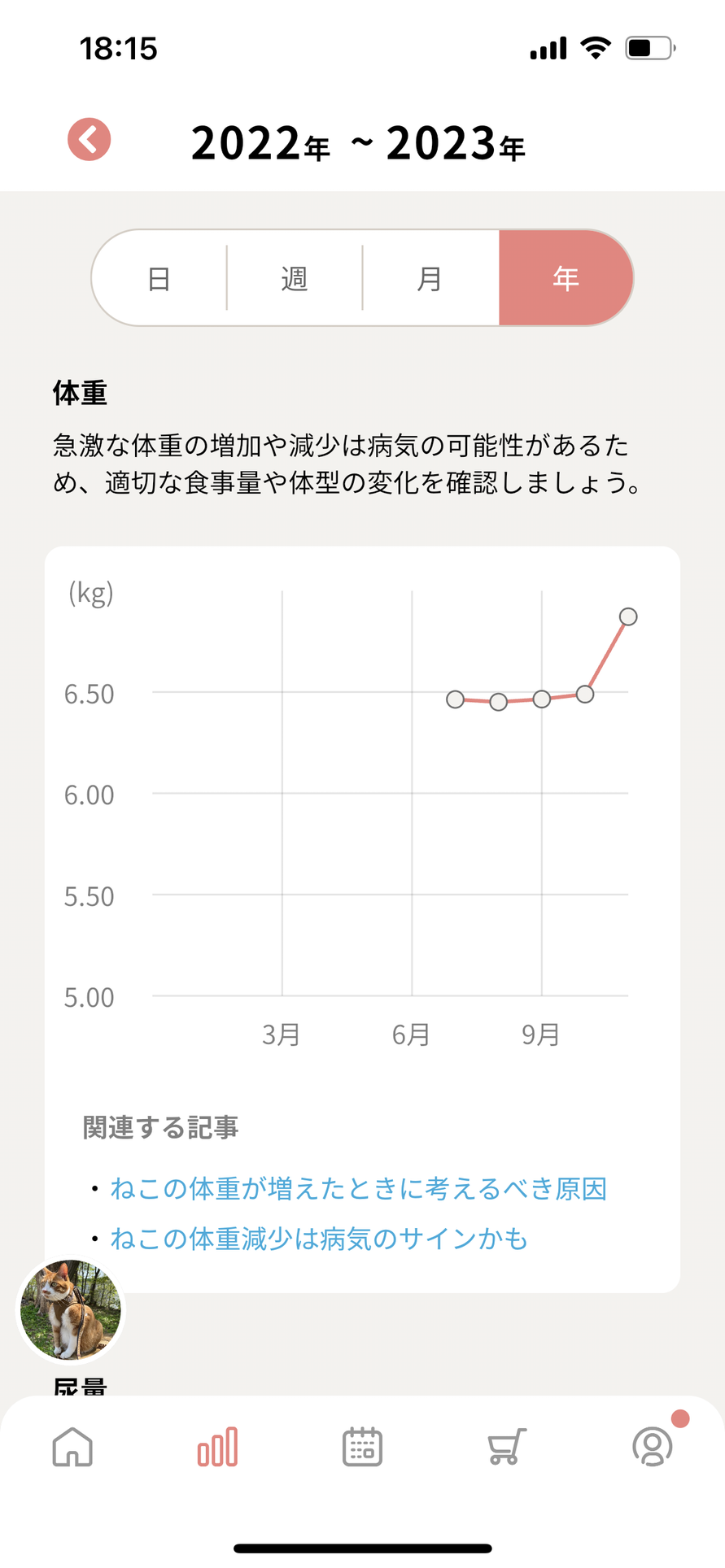Screen dimensions: 725x1568
Task: Open article ねこの体重が増えたときに考えるべき原因
Action: point(358,1188)
